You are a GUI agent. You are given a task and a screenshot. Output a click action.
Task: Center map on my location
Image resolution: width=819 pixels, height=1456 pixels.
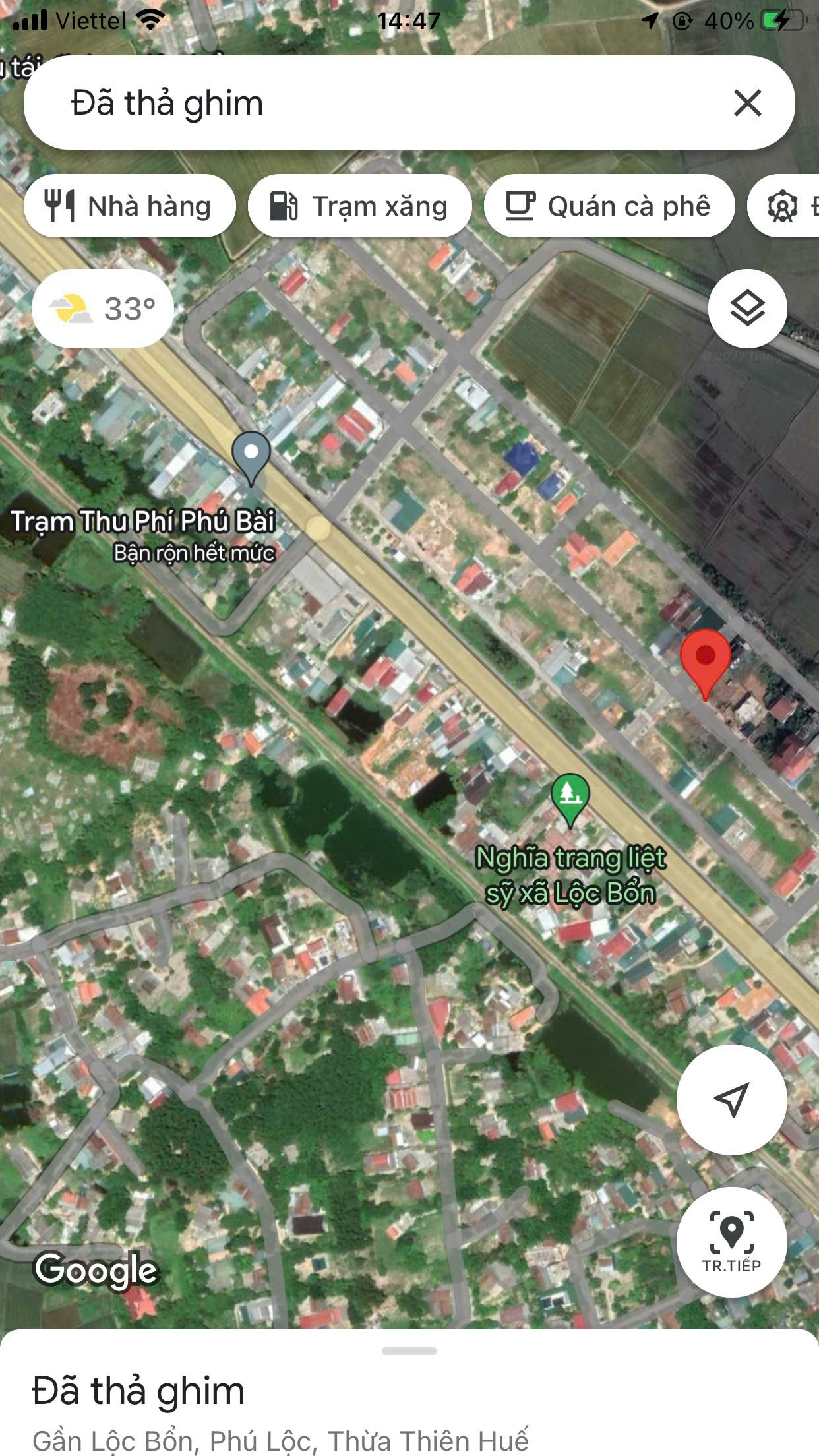(x=731, y=1099)
